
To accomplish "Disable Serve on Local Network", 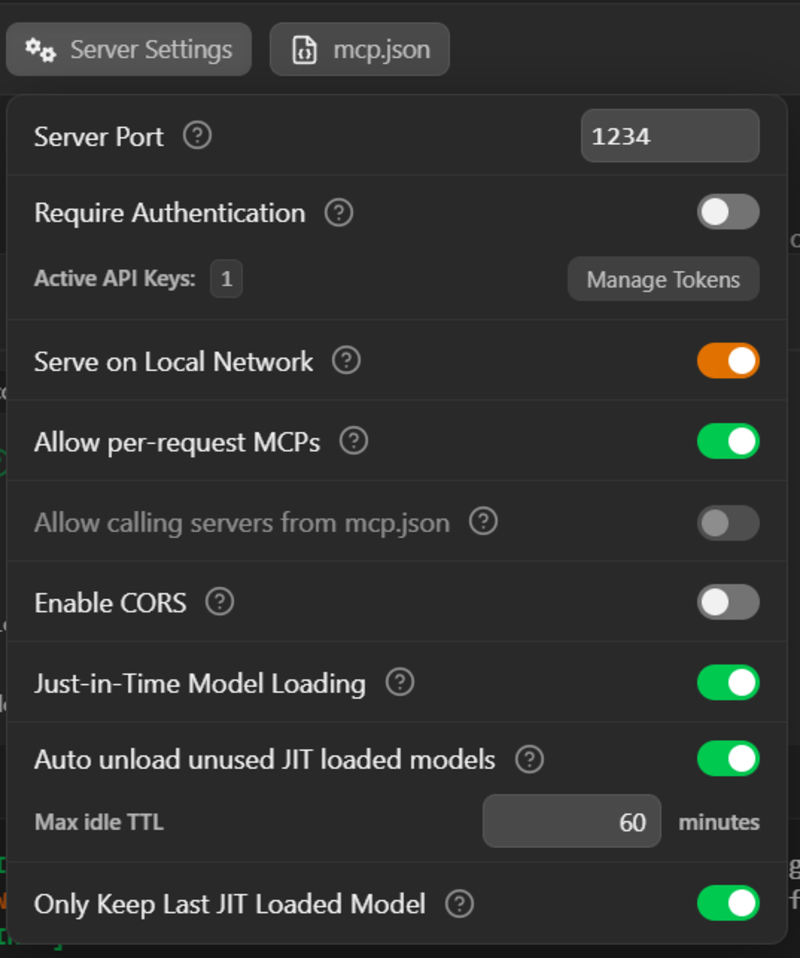I will [728, 361].
